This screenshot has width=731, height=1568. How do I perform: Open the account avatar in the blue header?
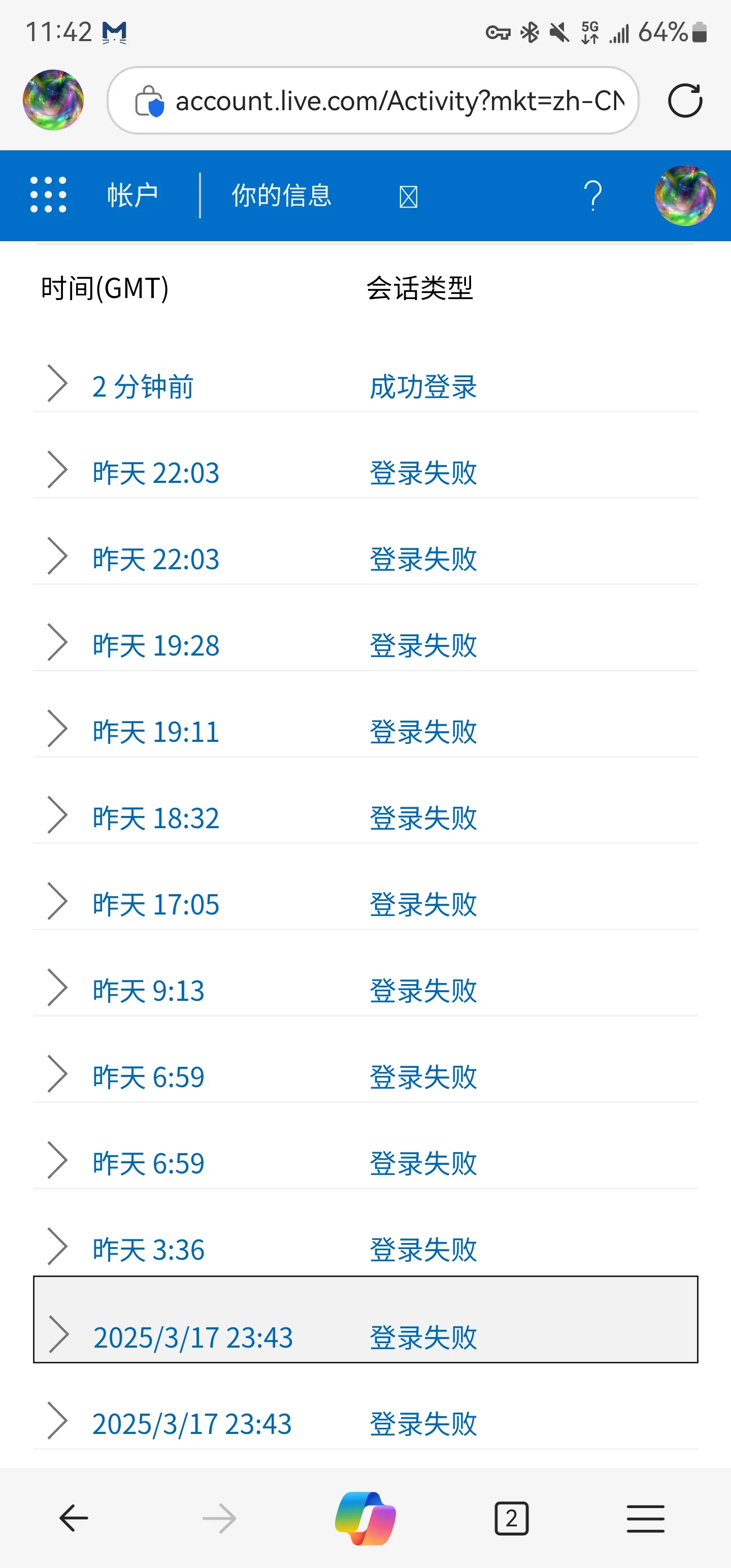[685, 195]
